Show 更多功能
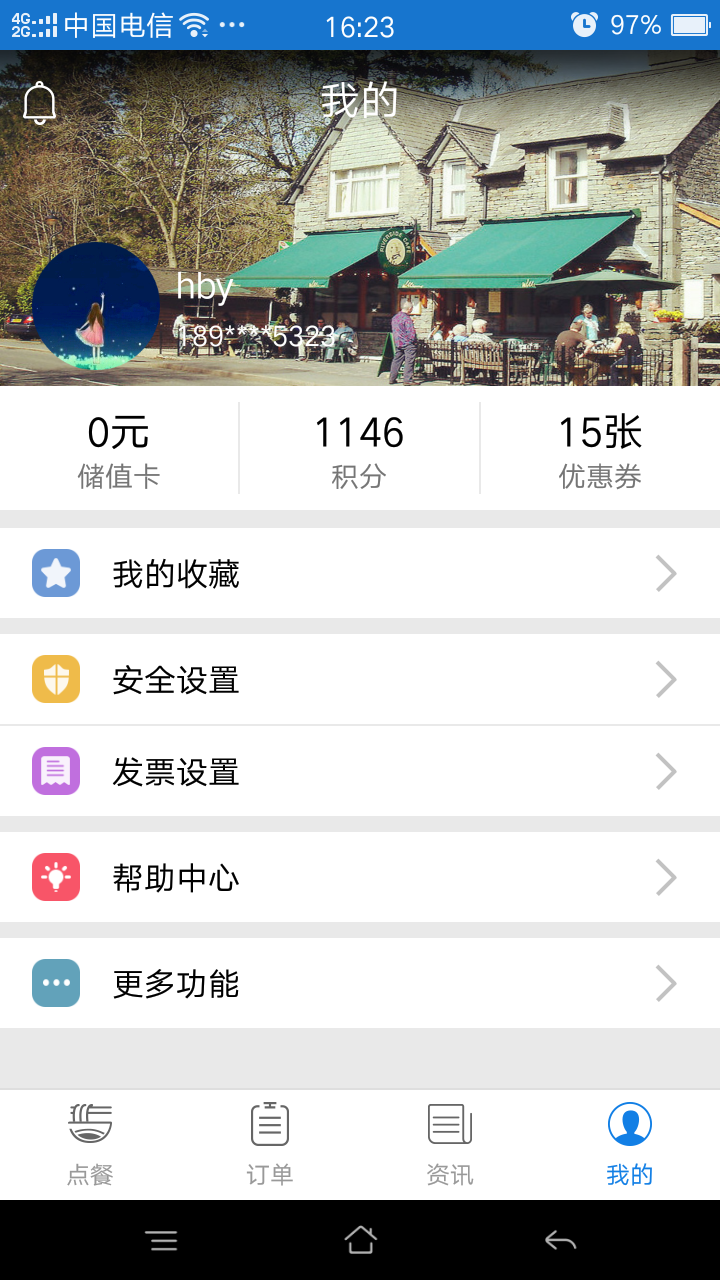This screenshot has width=720, height=1280. click(x=360, y=984)
